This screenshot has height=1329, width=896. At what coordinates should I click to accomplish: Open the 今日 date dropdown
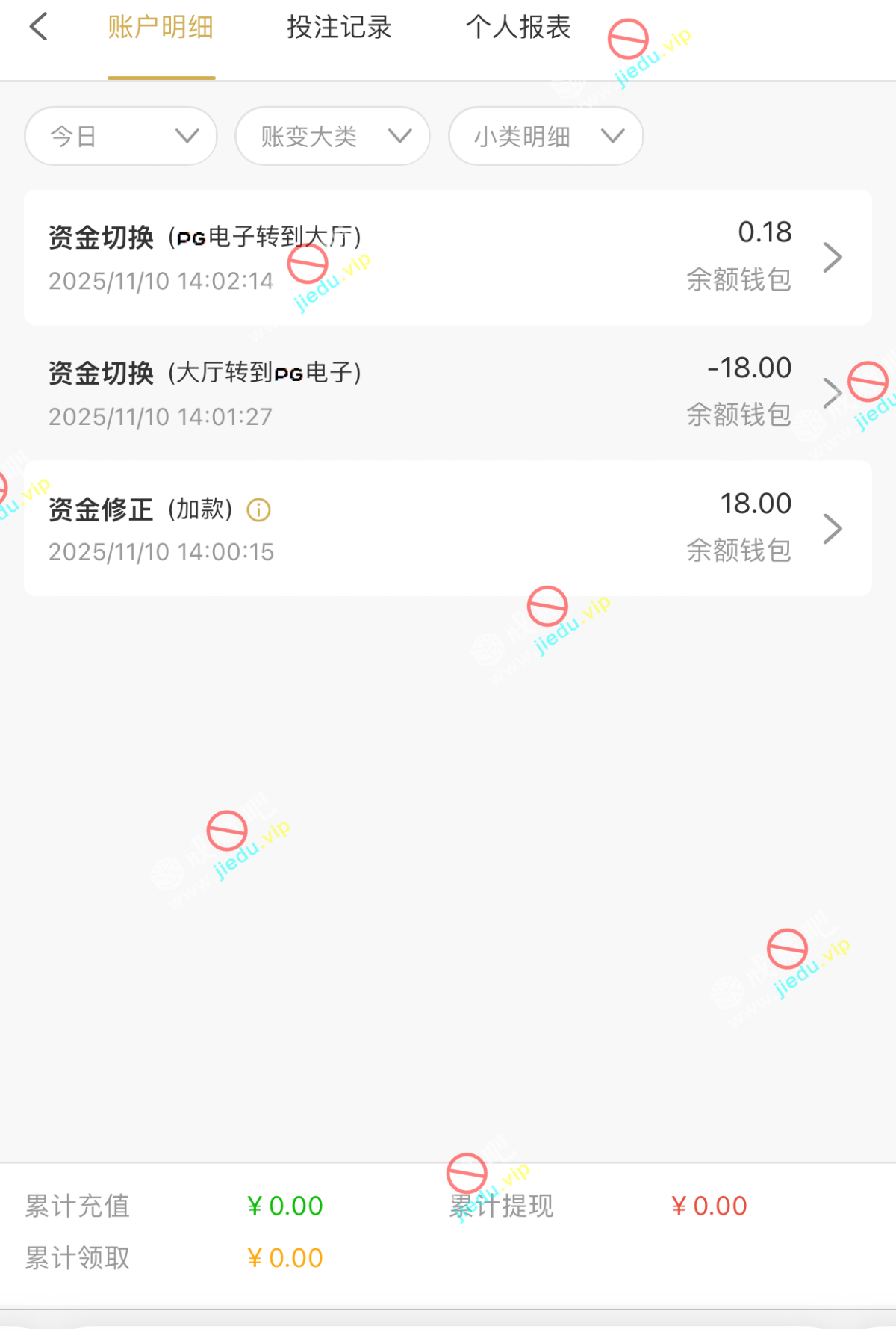121,136
